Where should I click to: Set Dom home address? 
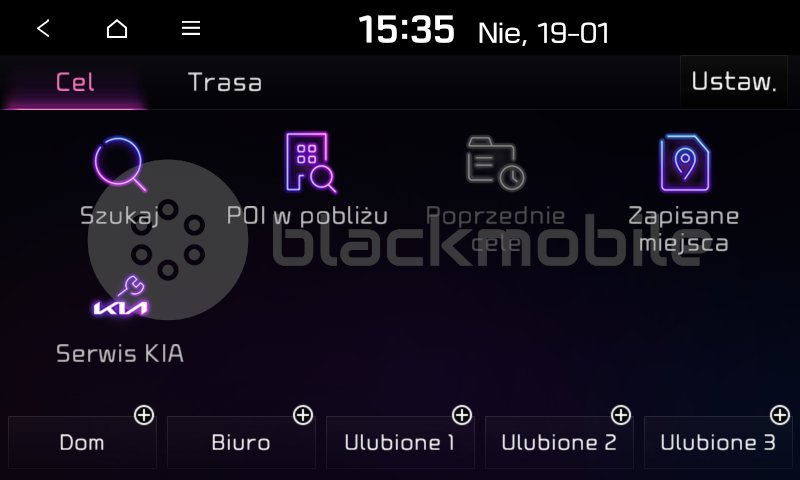click(83, 442)
